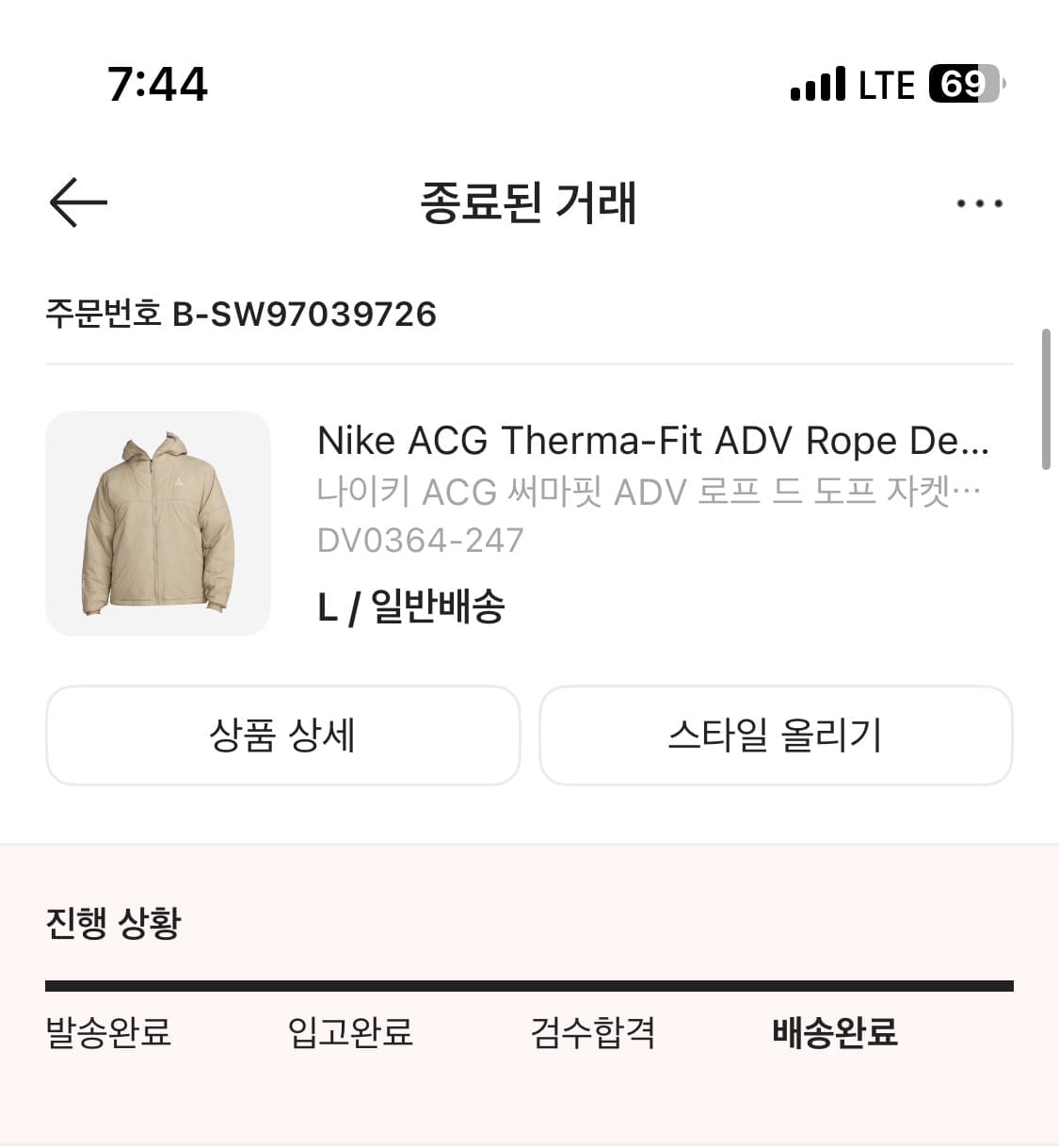Tap the progress bar above the delivery stages

[529, 985]
